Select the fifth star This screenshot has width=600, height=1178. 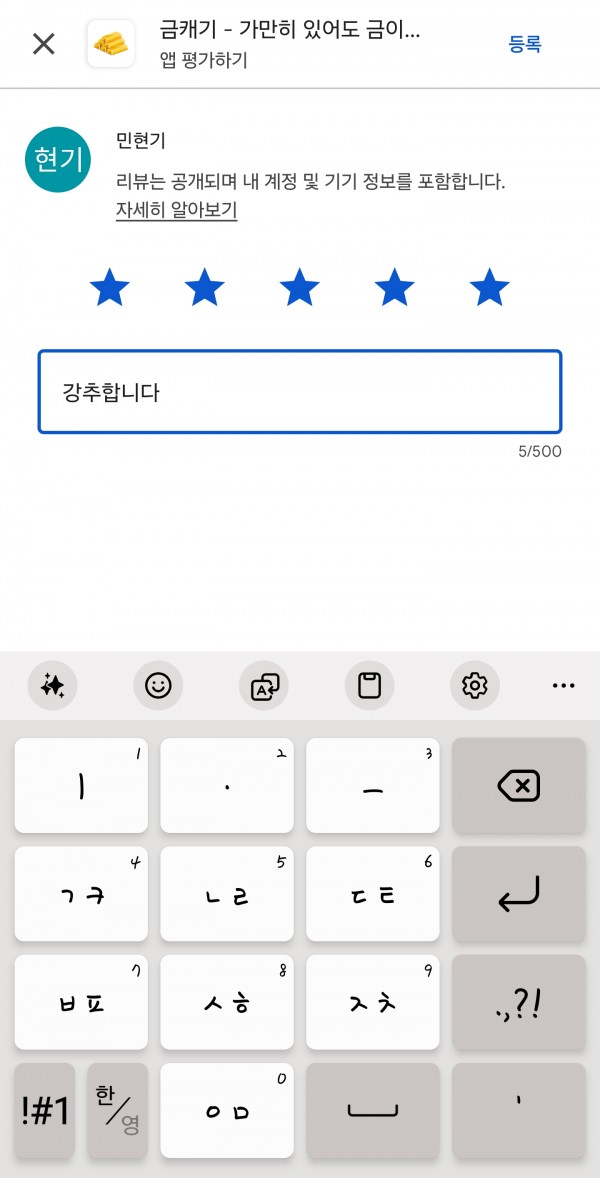tap(490, 287)
